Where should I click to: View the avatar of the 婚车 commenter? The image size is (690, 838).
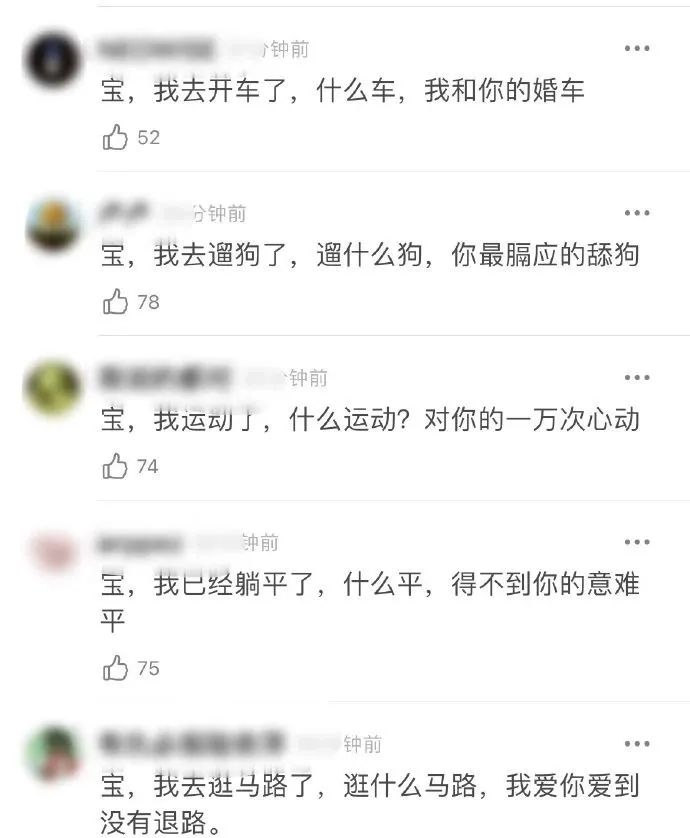click(x=52, y=60)
